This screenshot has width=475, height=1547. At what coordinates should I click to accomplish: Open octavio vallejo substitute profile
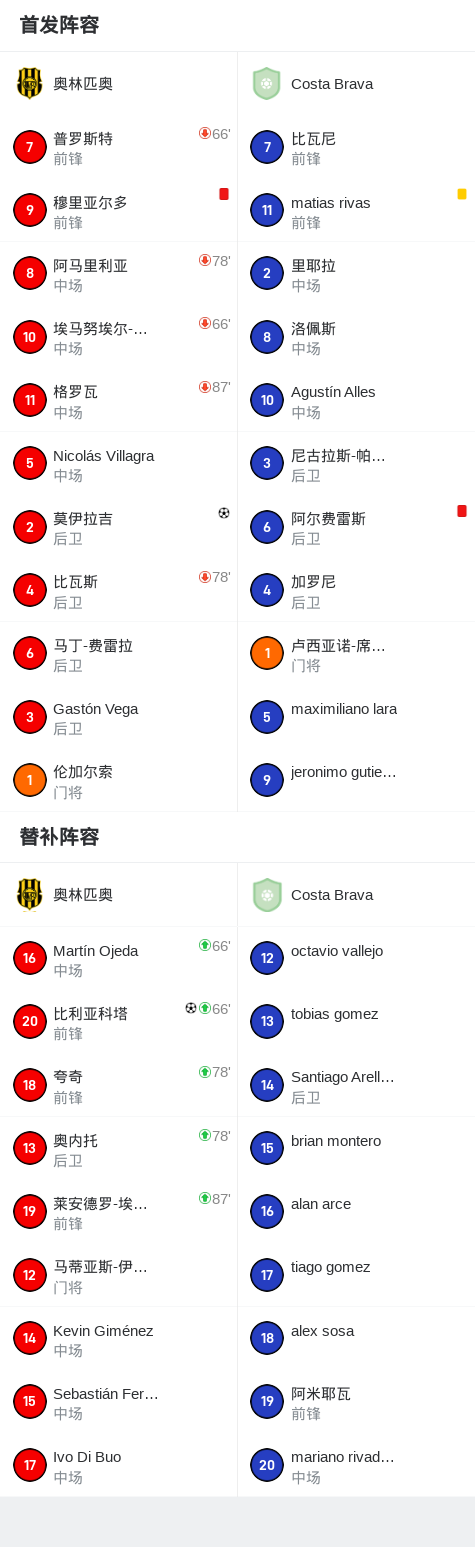[x=356, y=958]
